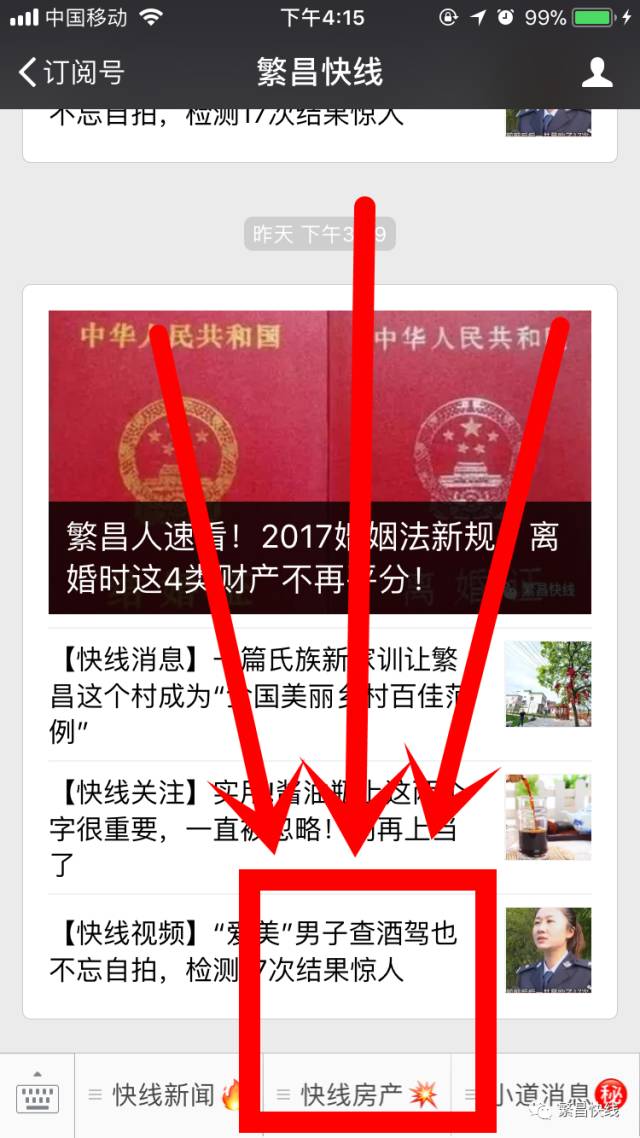The image size is (640, 1138).
Task: Expand the 快线新闻 menu
Action: point(168,1095)
